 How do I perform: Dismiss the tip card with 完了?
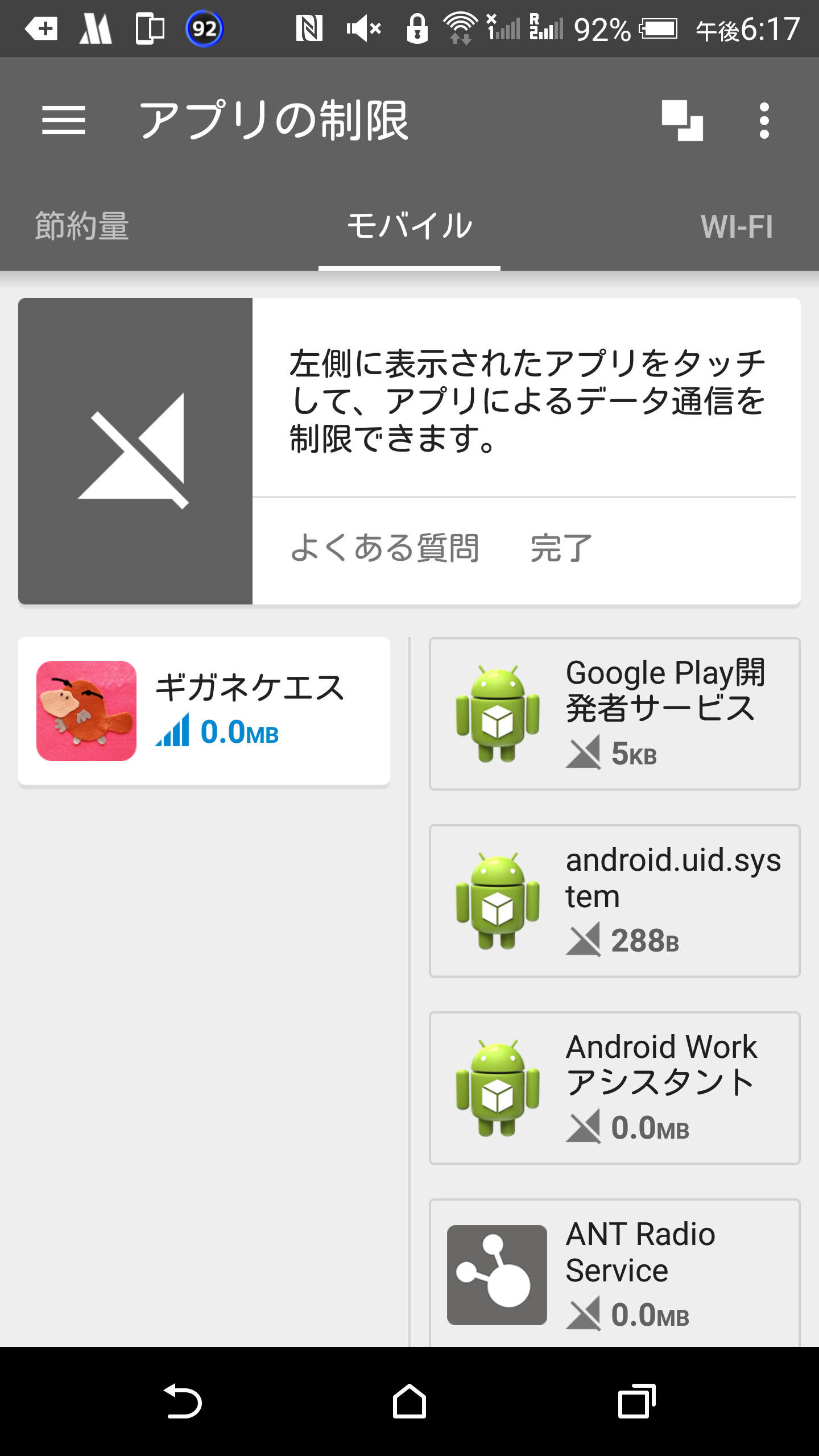(561, 548)
